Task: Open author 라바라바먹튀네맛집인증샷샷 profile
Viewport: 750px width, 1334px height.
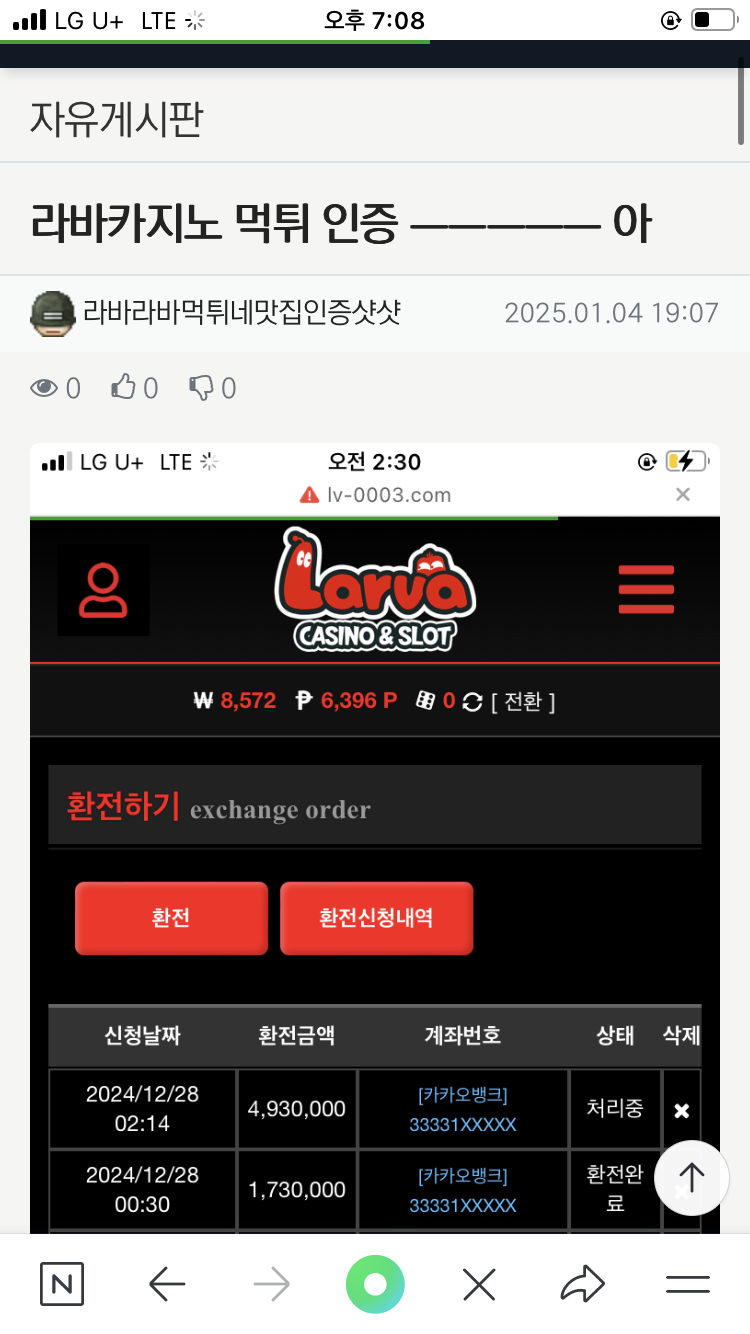Action: [x=240, y=313]
